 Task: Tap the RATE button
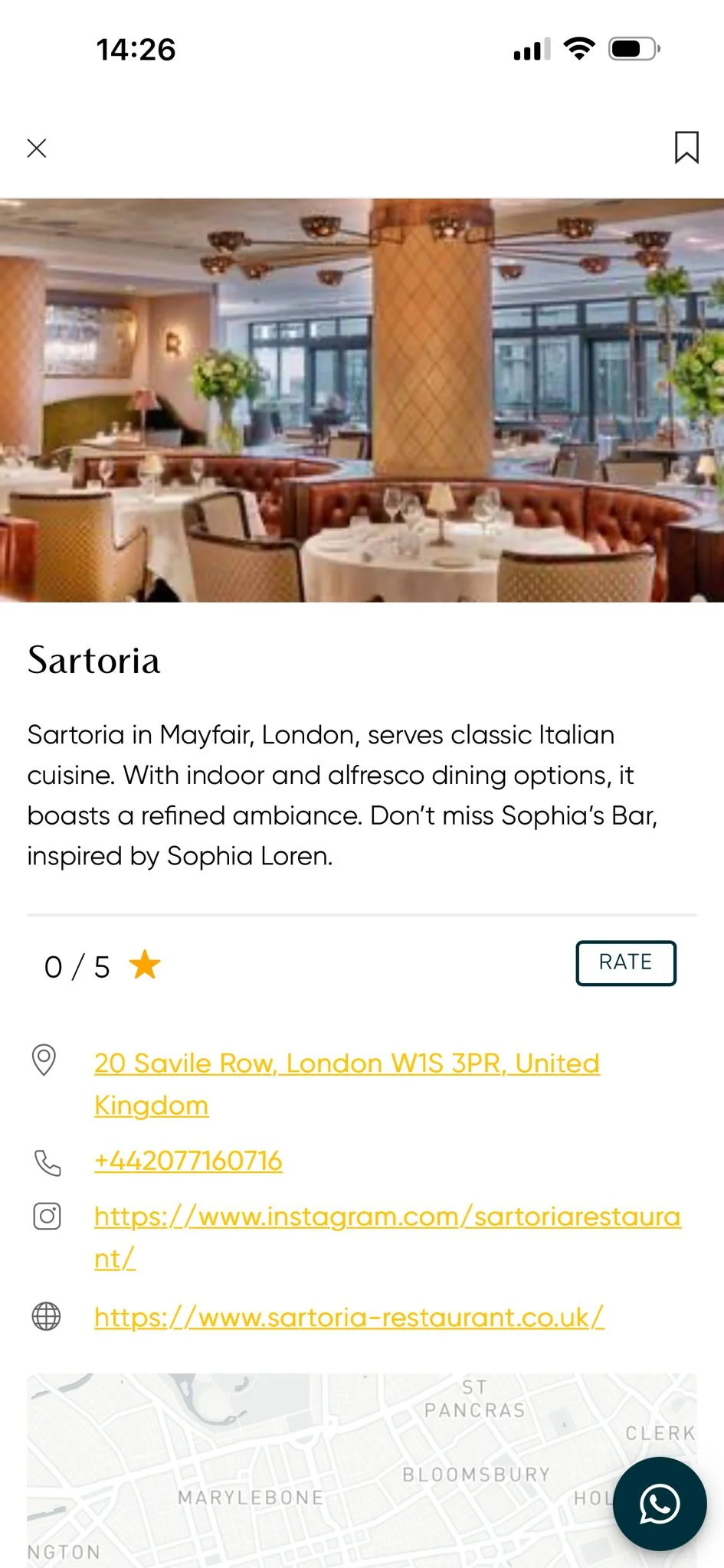(626, 962)
